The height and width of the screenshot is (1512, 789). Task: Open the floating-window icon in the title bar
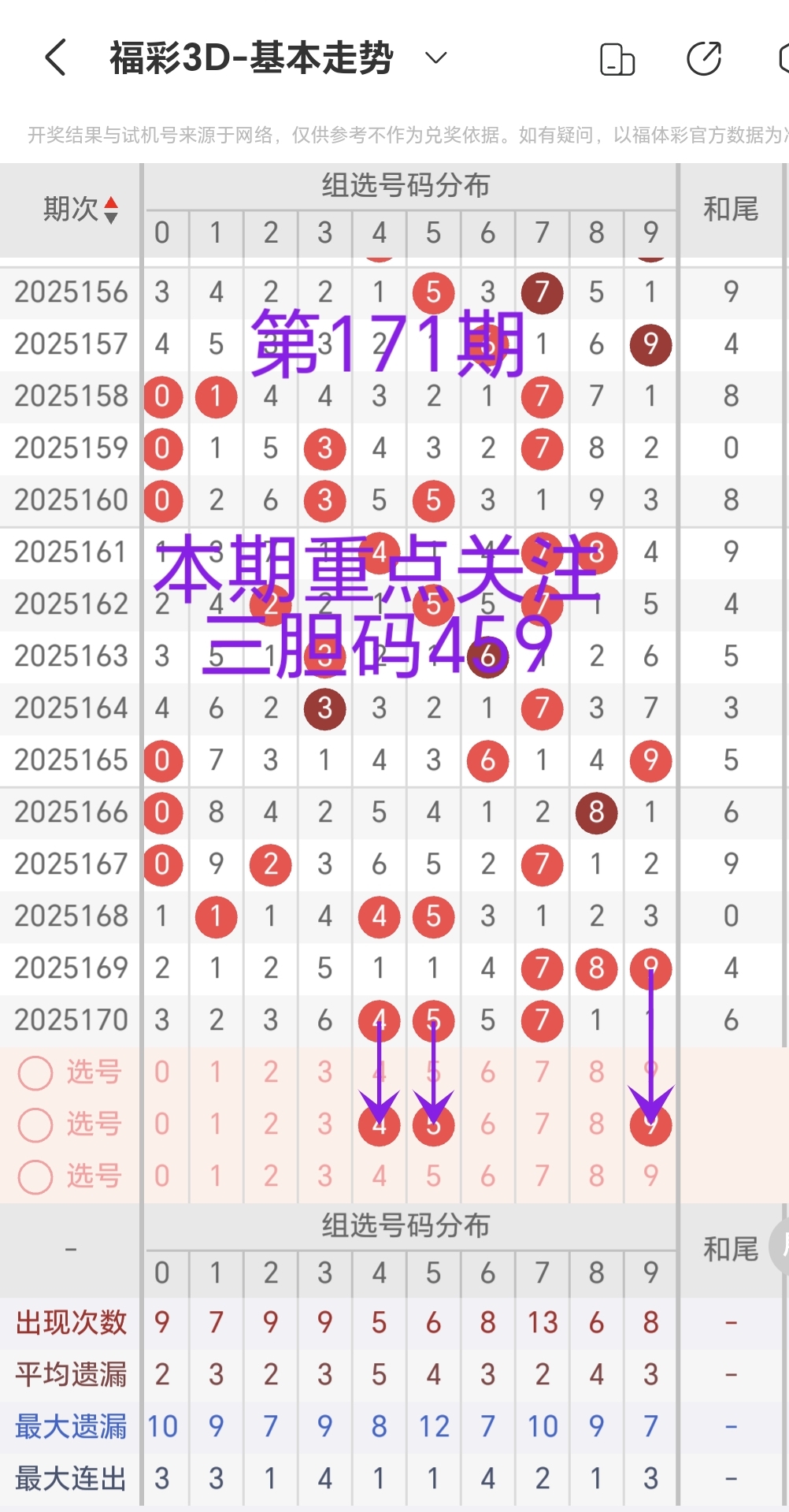618,58
